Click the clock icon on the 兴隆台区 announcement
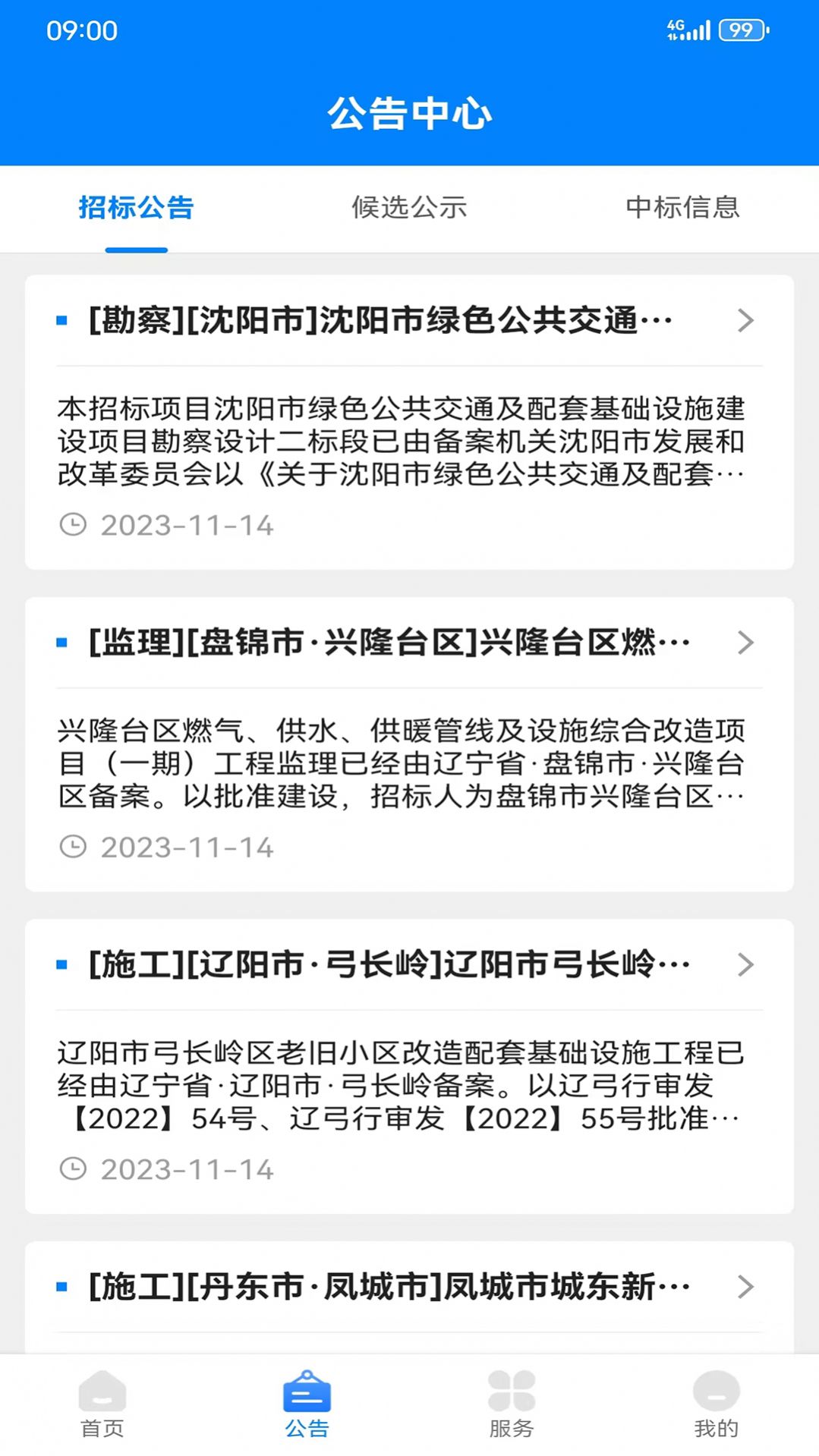The width and height of the screenshot is (819, 1456). (74, 847)
